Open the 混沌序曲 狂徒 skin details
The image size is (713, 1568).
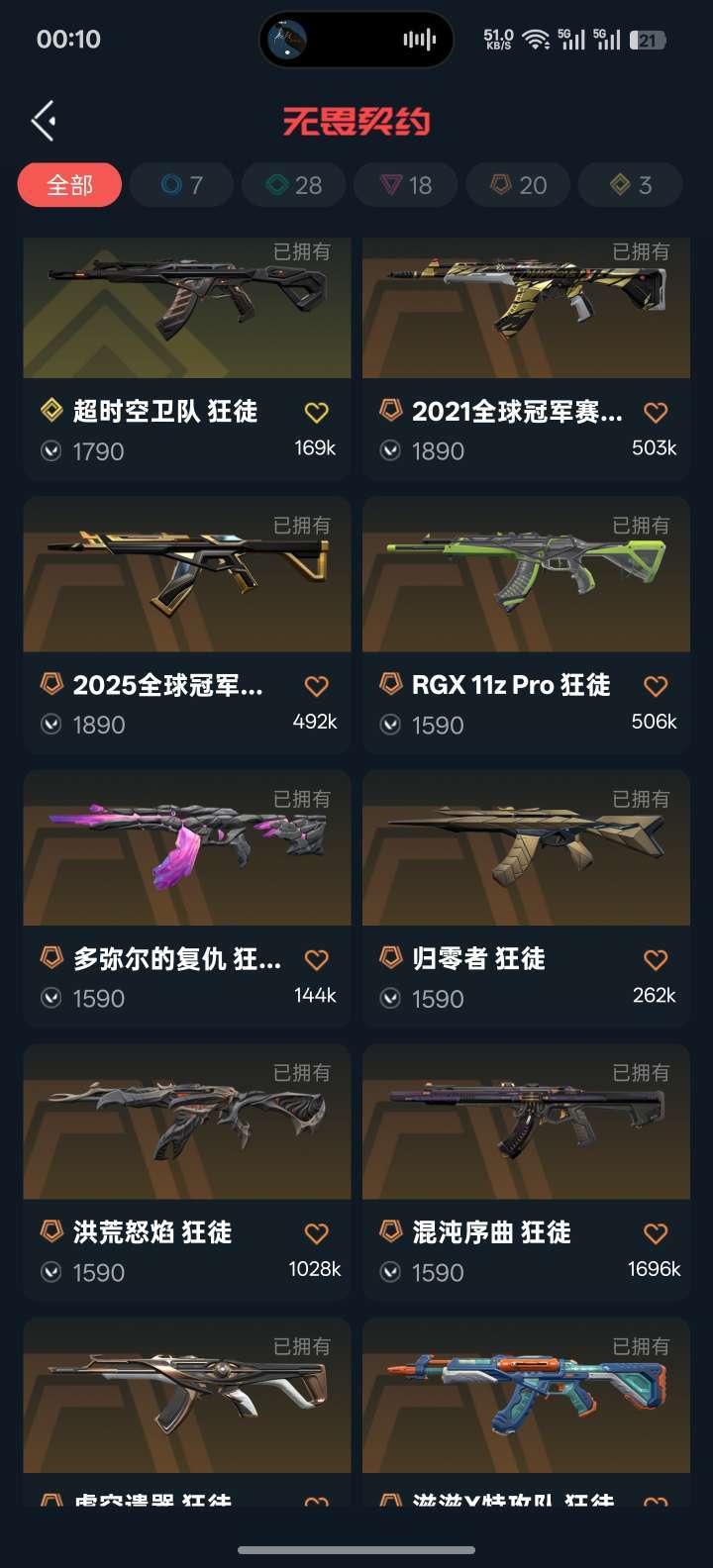pyautogui.click(x=494, y=1232)
